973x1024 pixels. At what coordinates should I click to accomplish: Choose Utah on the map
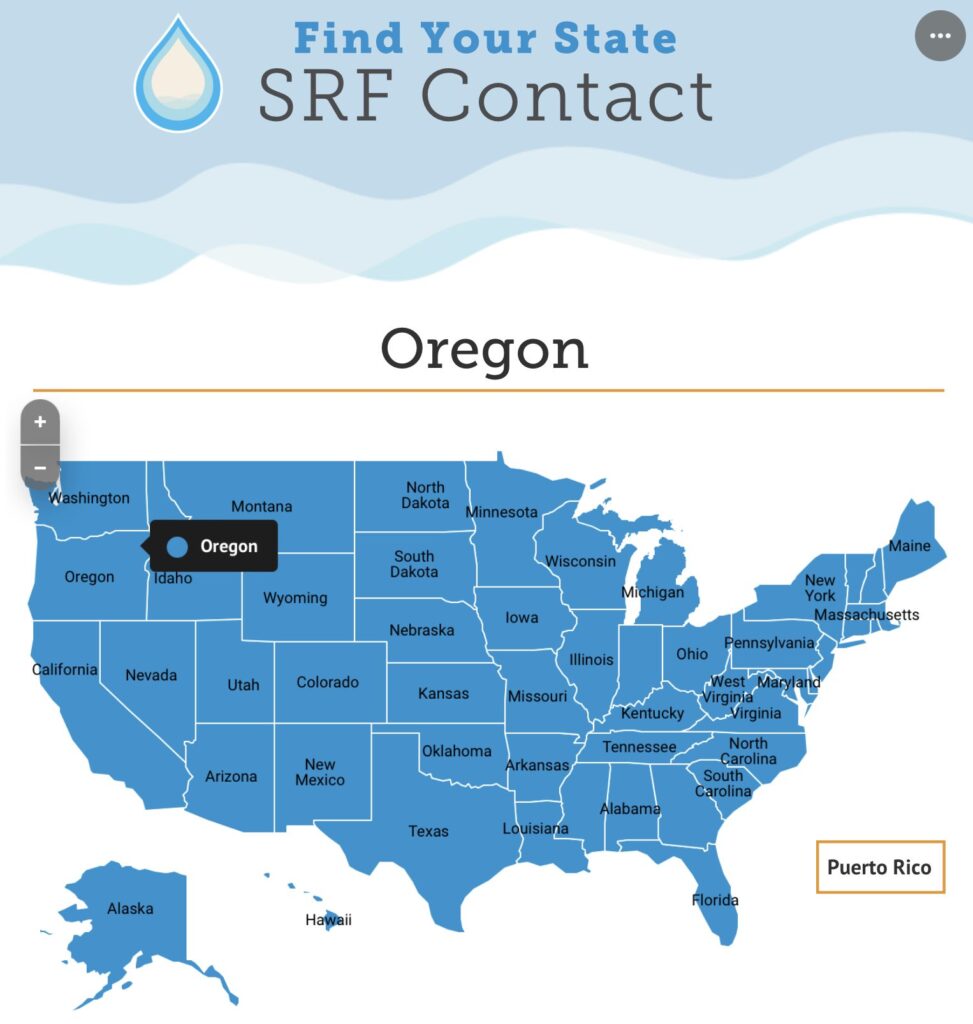pyautogui.click(x=243, y=685)
